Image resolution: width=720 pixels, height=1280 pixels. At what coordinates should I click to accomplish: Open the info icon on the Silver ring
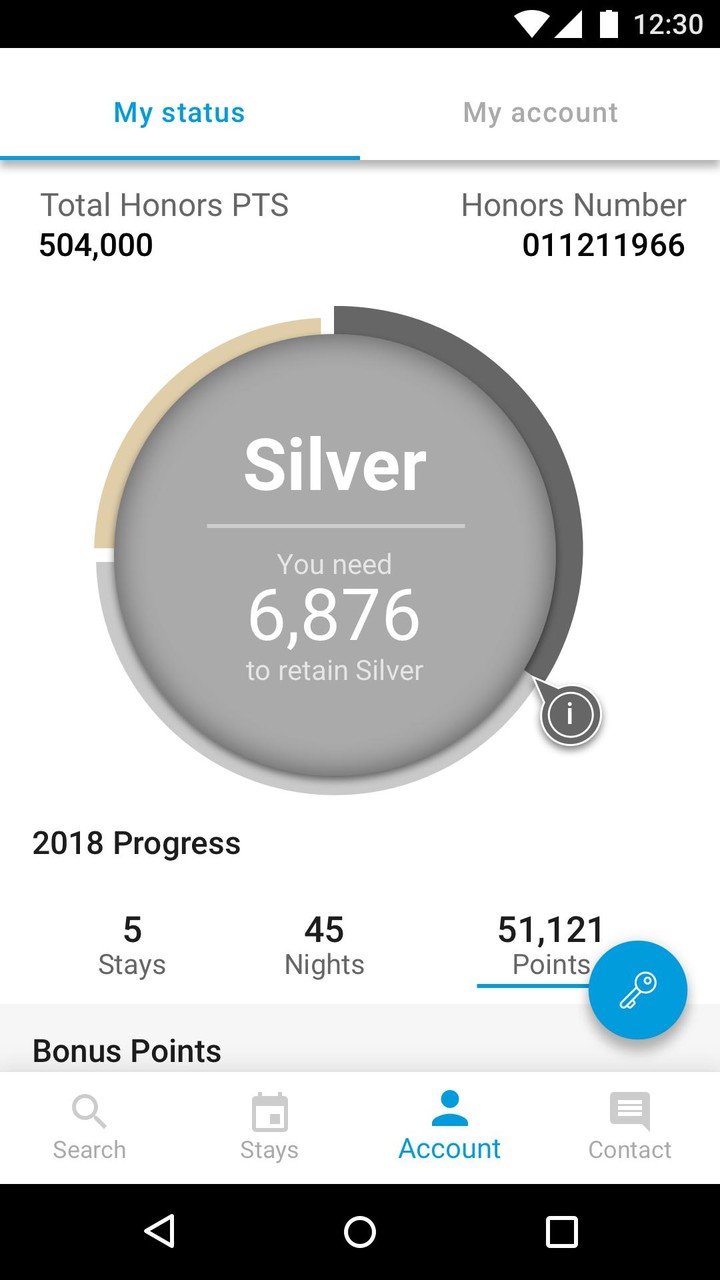[570, 714]
